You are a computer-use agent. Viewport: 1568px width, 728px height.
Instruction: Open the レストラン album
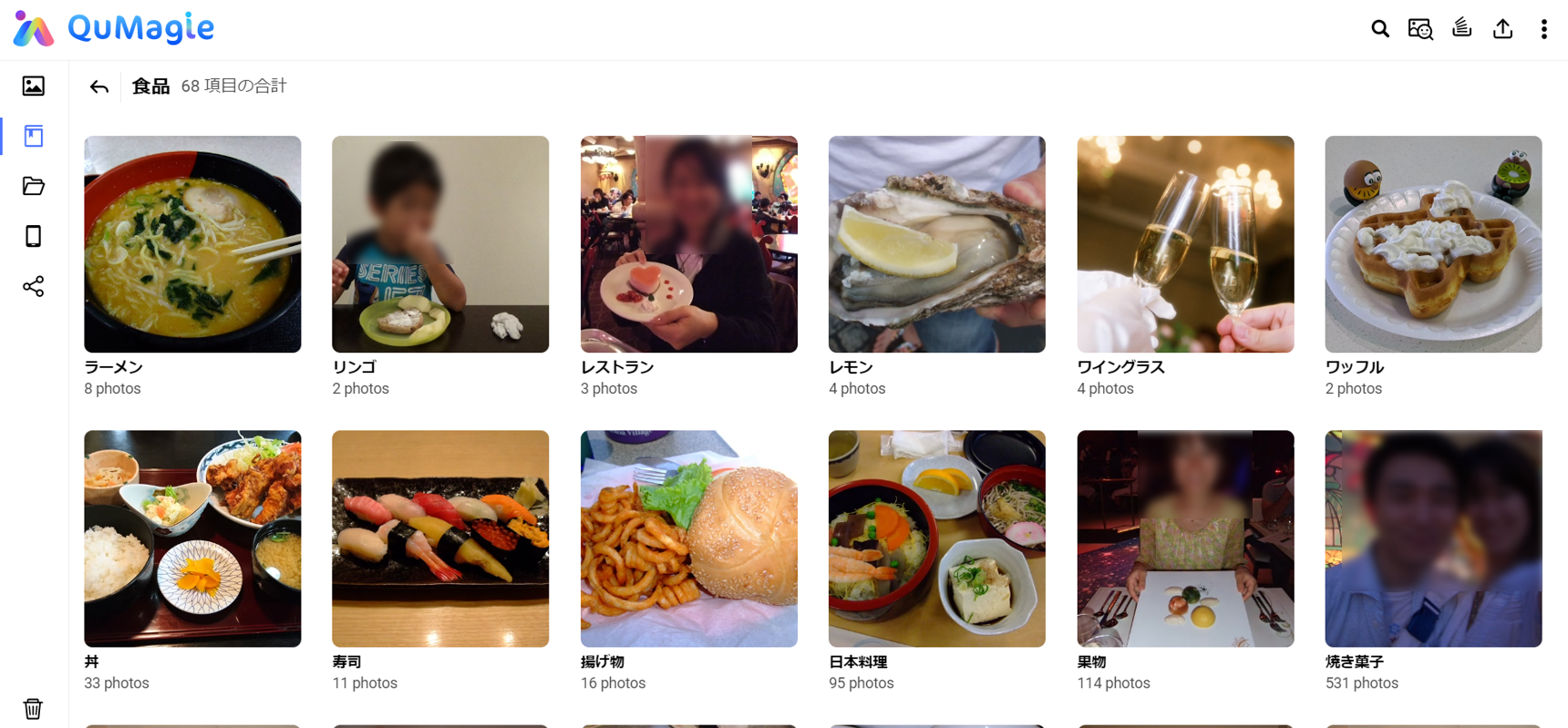(688, 244)
